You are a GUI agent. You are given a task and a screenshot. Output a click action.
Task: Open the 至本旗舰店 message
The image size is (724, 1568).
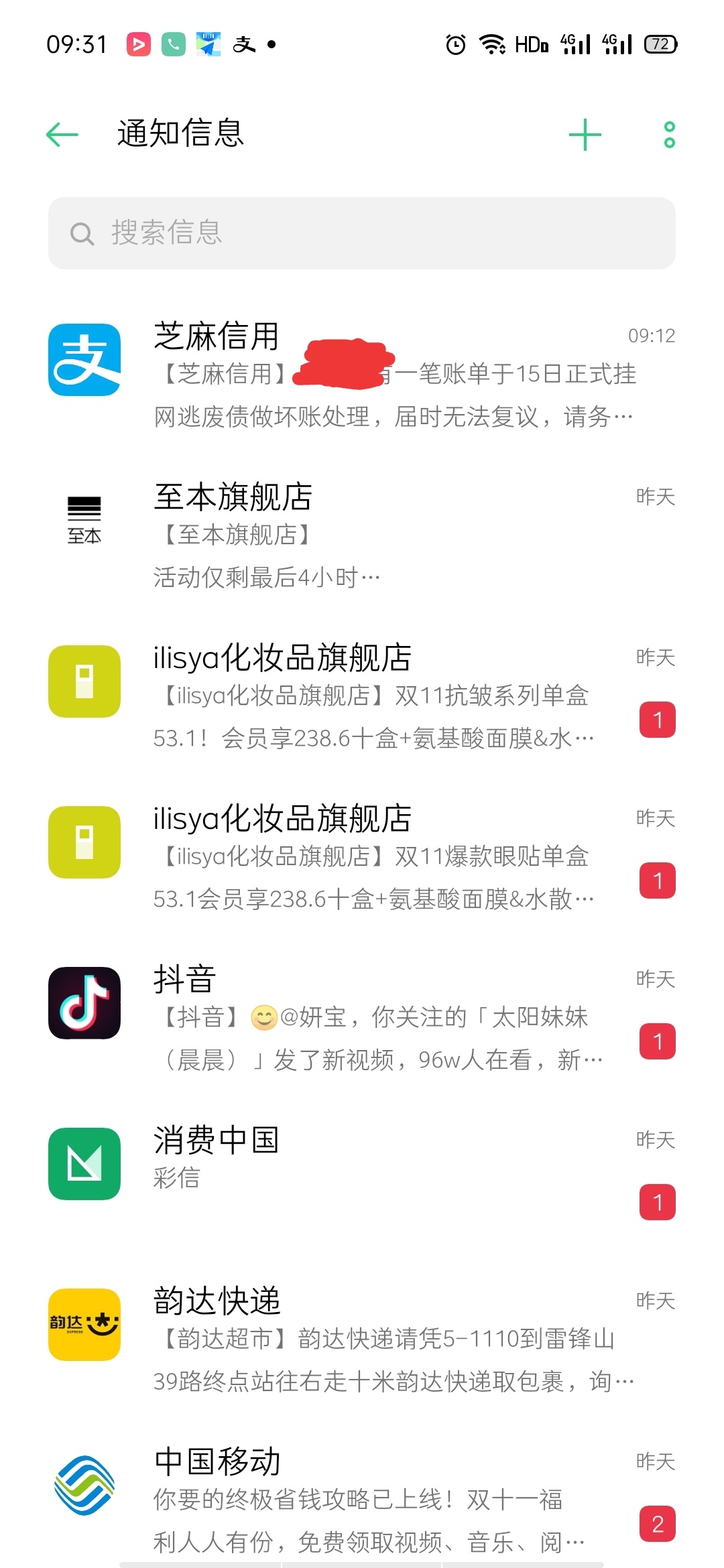click(x=362, y=535)
